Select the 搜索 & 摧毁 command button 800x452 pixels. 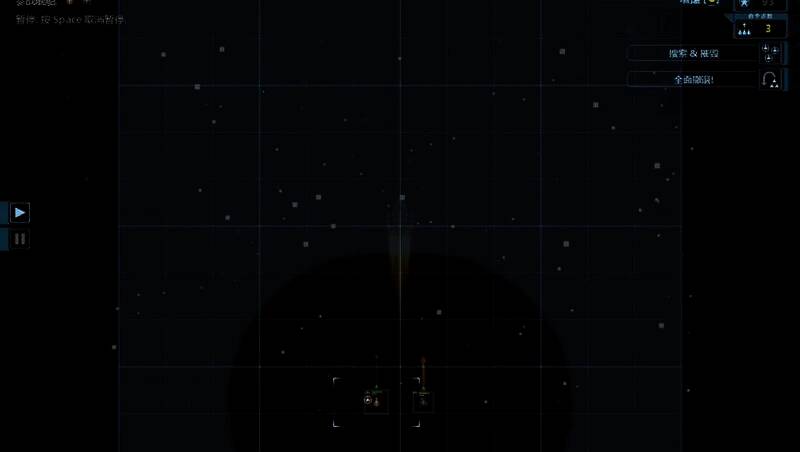pos(693,53)
